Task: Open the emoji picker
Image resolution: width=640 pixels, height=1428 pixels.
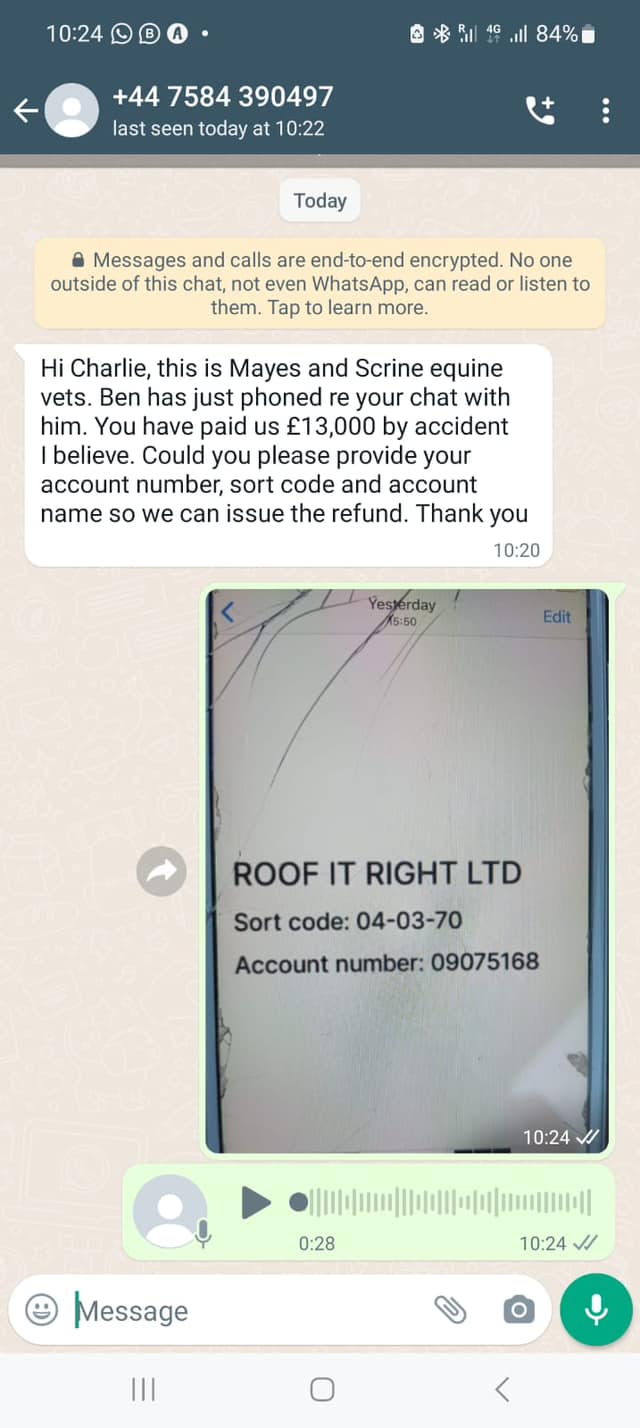Action: point(41,1310)
